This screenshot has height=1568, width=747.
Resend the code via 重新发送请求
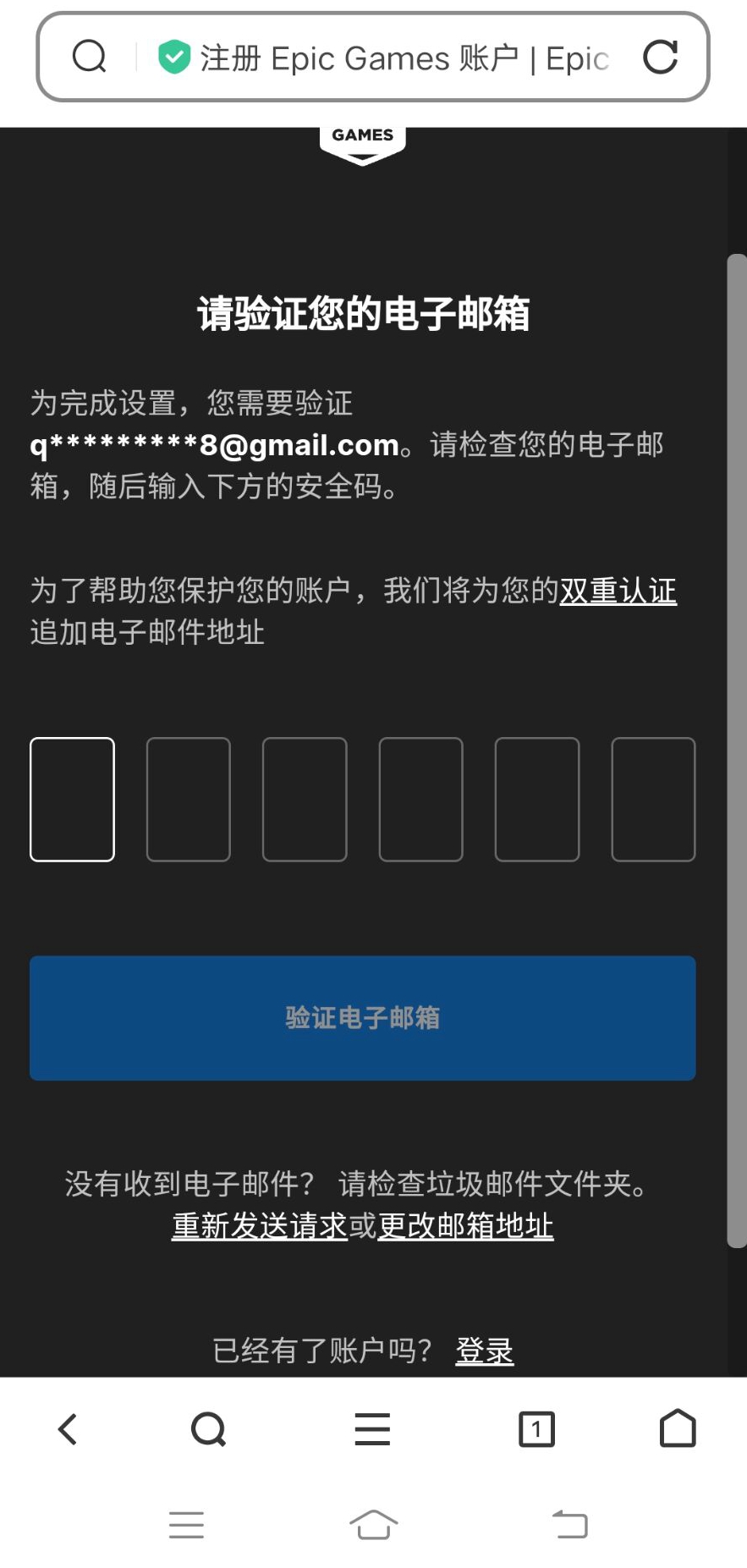260,1225
